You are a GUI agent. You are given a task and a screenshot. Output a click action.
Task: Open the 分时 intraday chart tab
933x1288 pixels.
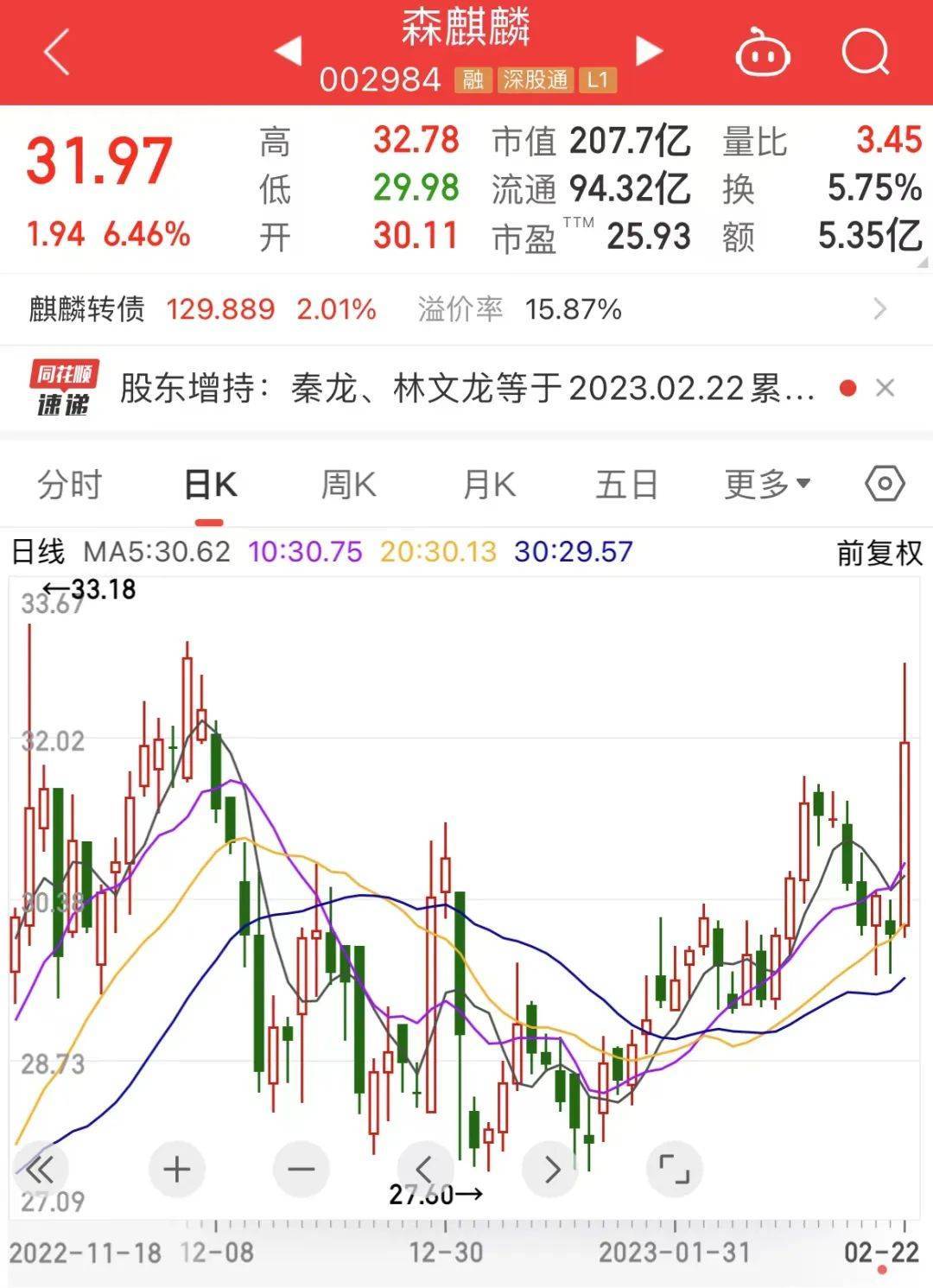point(71,485)
